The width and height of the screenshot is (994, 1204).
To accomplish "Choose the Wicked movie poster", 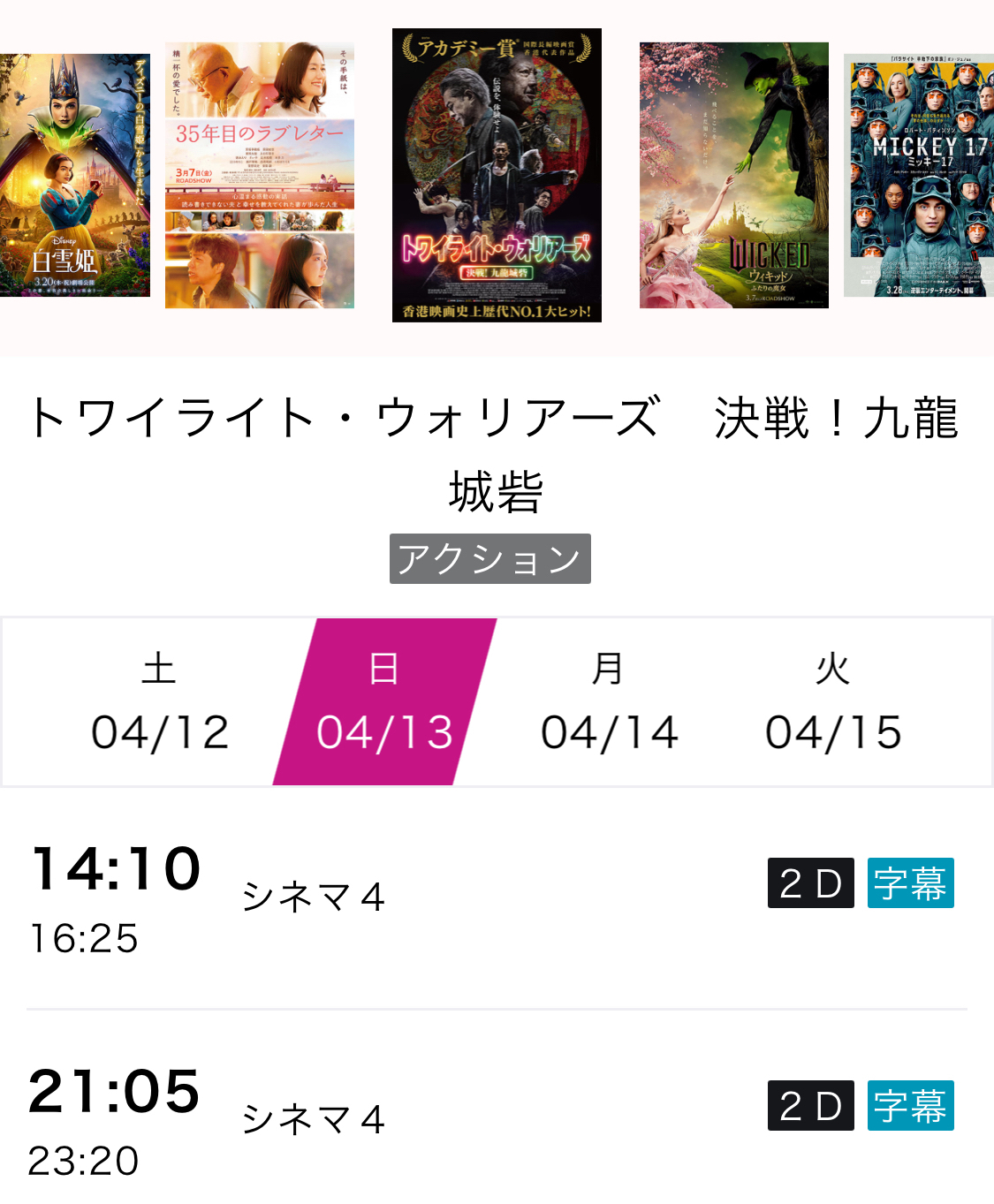I will tap(733, 175).
